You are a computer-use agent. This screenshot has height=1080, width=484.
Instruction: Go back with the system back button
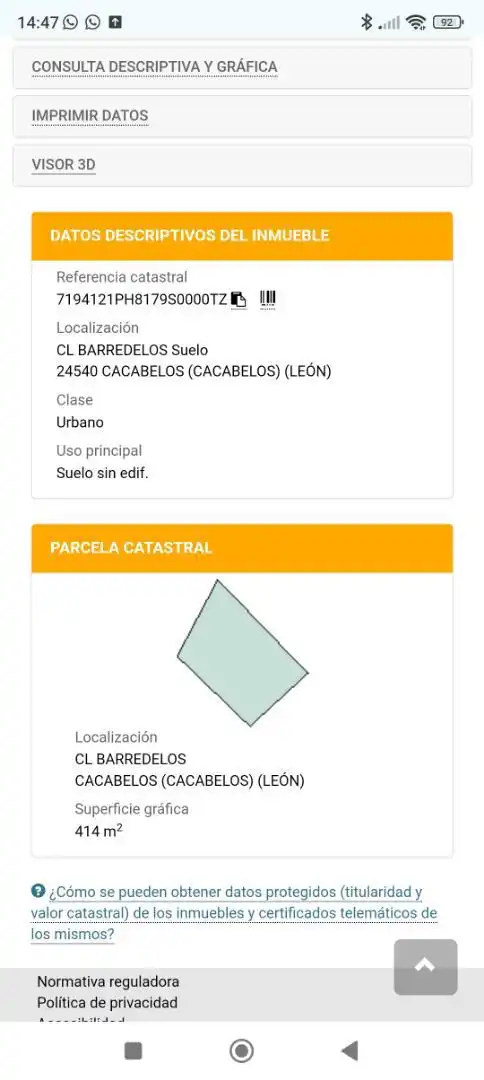pos(350,1050)
